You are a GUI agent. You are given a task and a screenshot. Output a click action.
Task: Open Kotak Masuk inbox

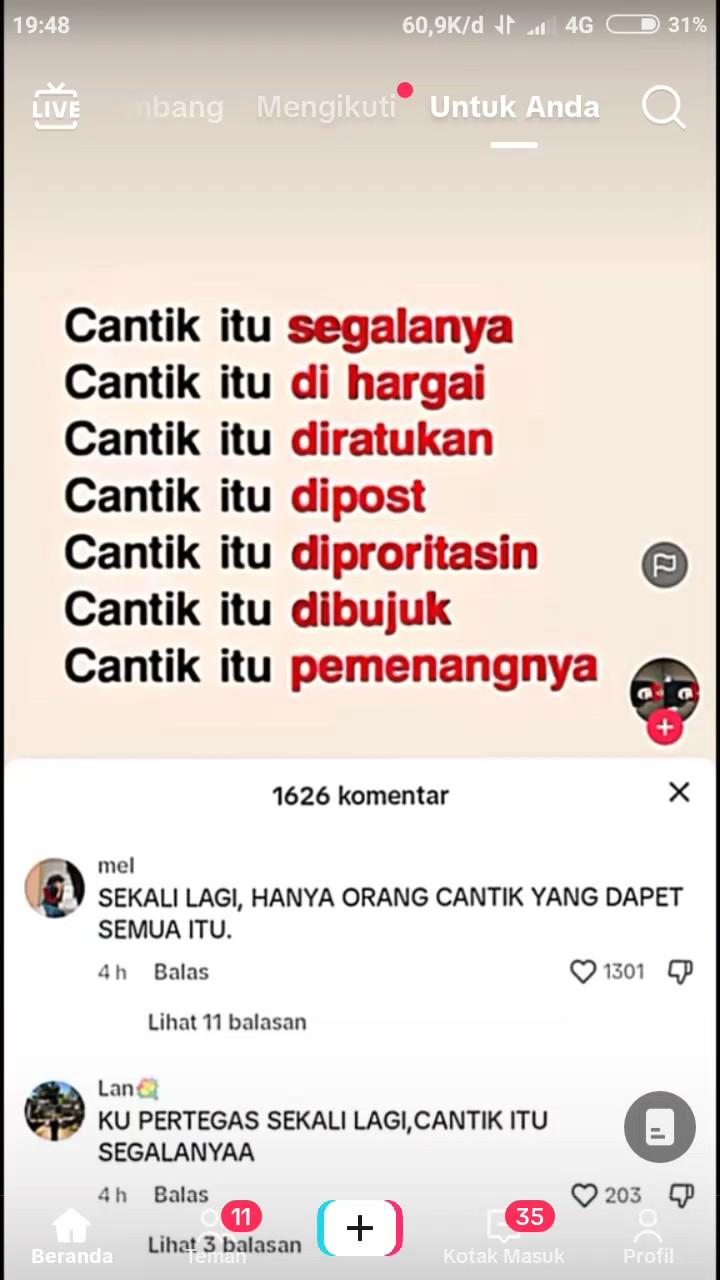504,1236
